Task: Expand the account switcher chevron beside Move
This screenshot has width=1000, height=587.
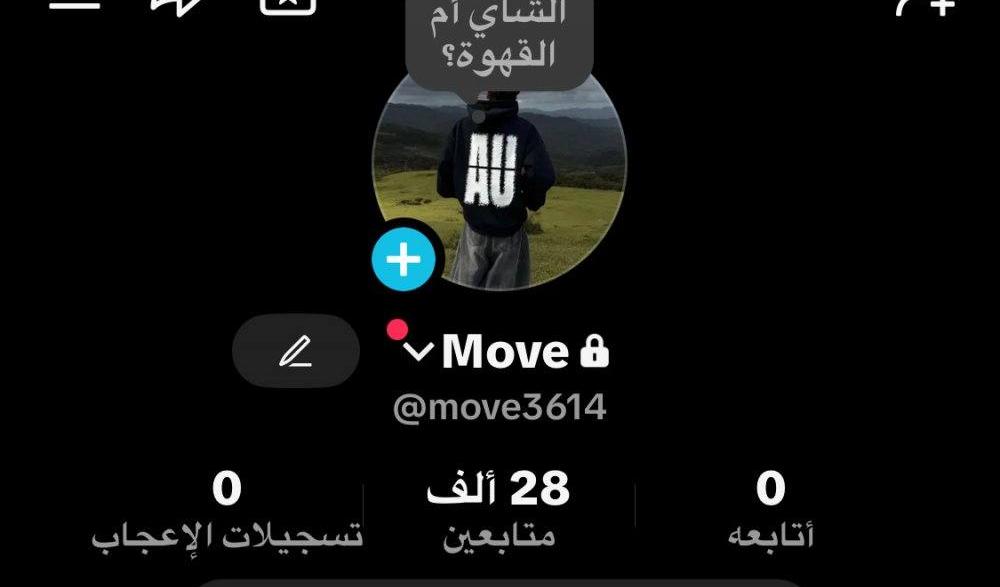Action: point(418,351)
